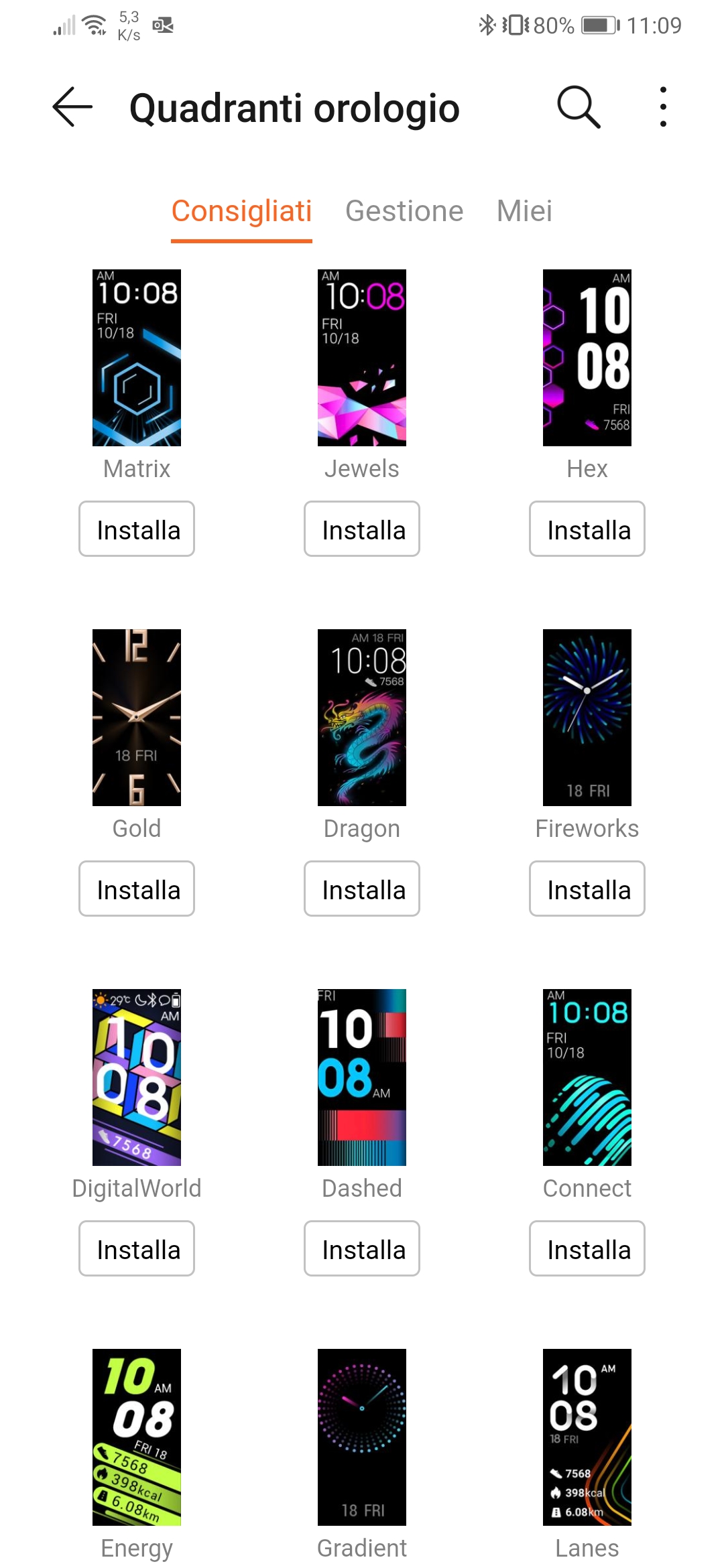
Task: Select the Consigliati tab
Action: pyautogui.click(x=241, y=211)
